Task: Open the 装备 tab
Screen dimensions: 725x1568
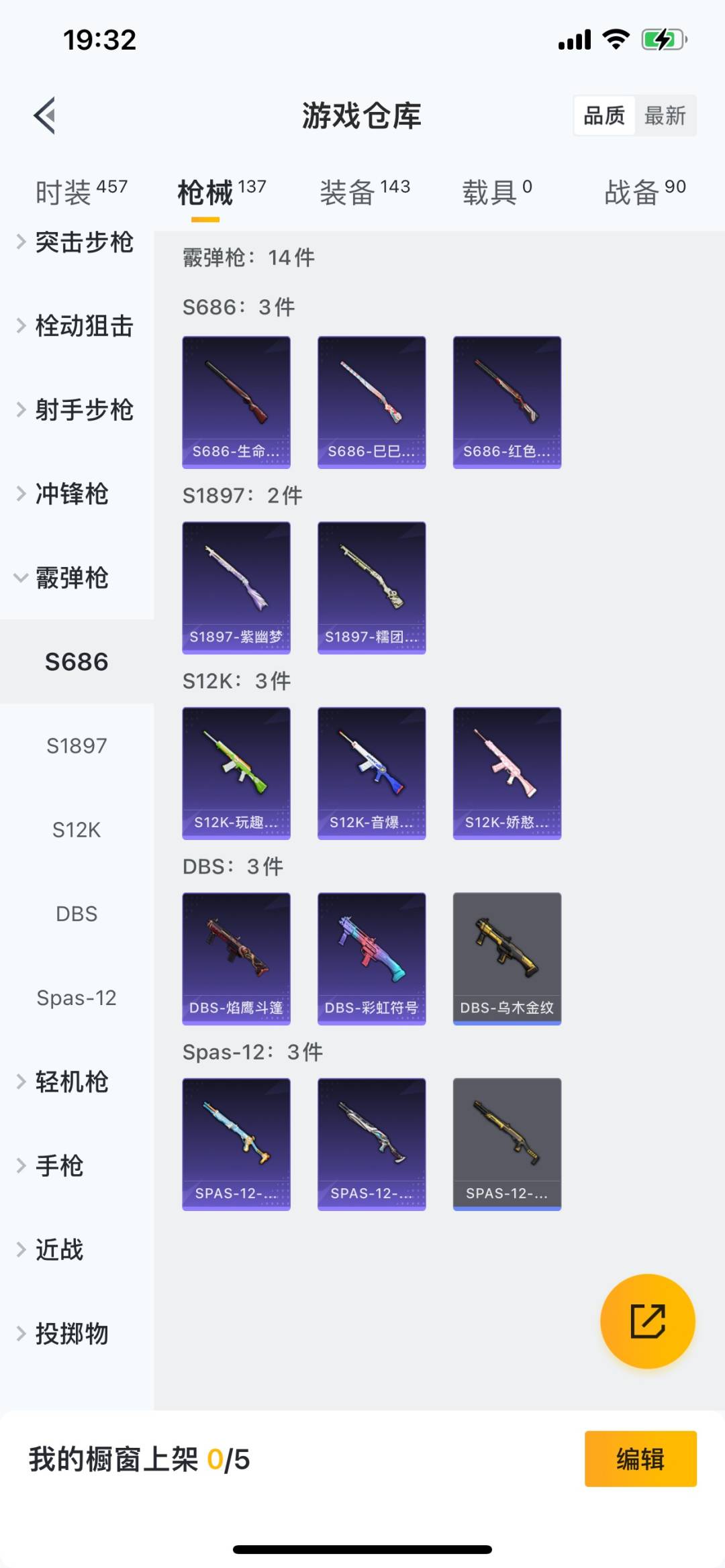Action: click(365, 193)
